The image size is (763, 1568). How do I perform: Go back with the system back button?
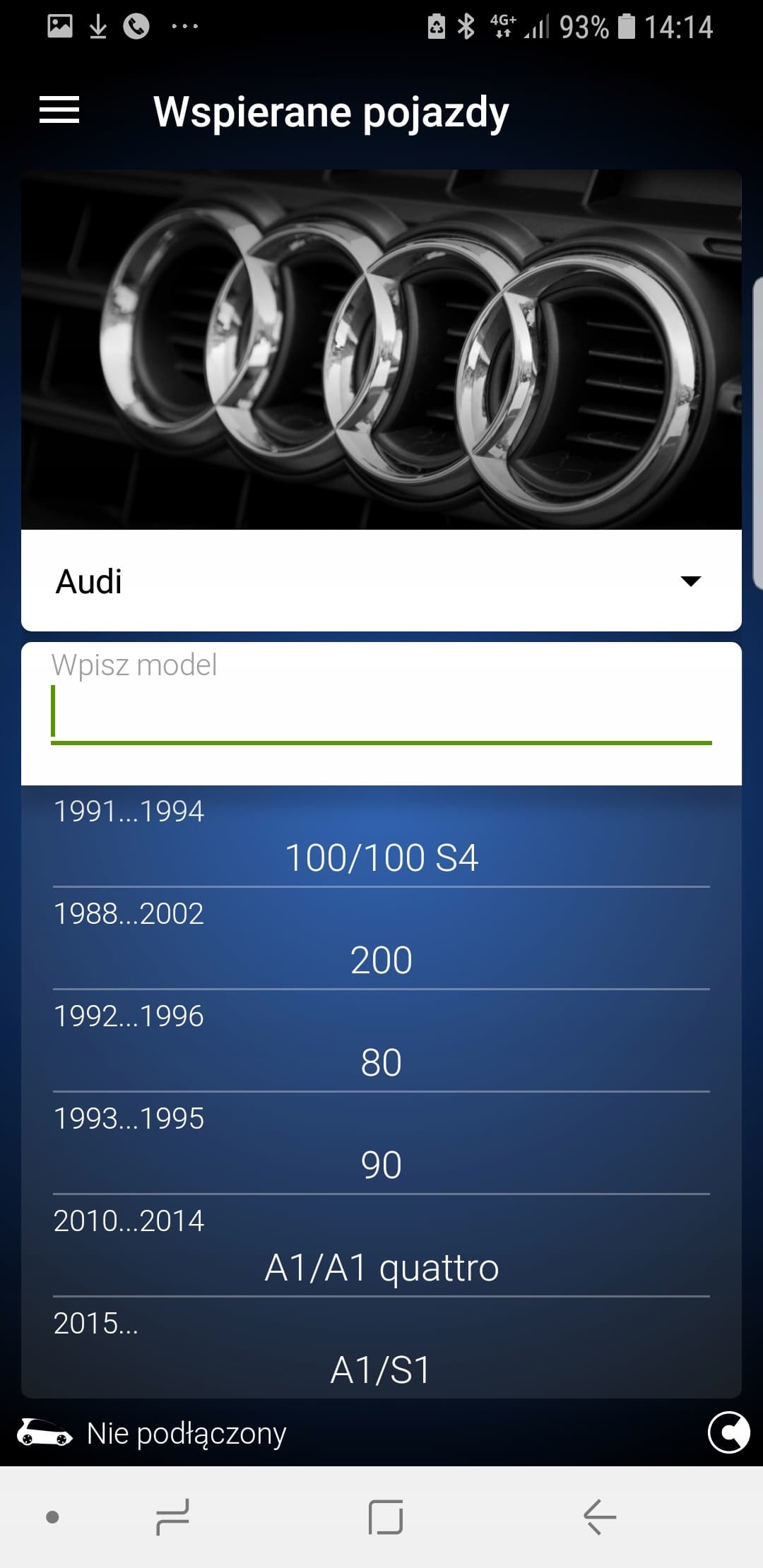point(600,1516)
